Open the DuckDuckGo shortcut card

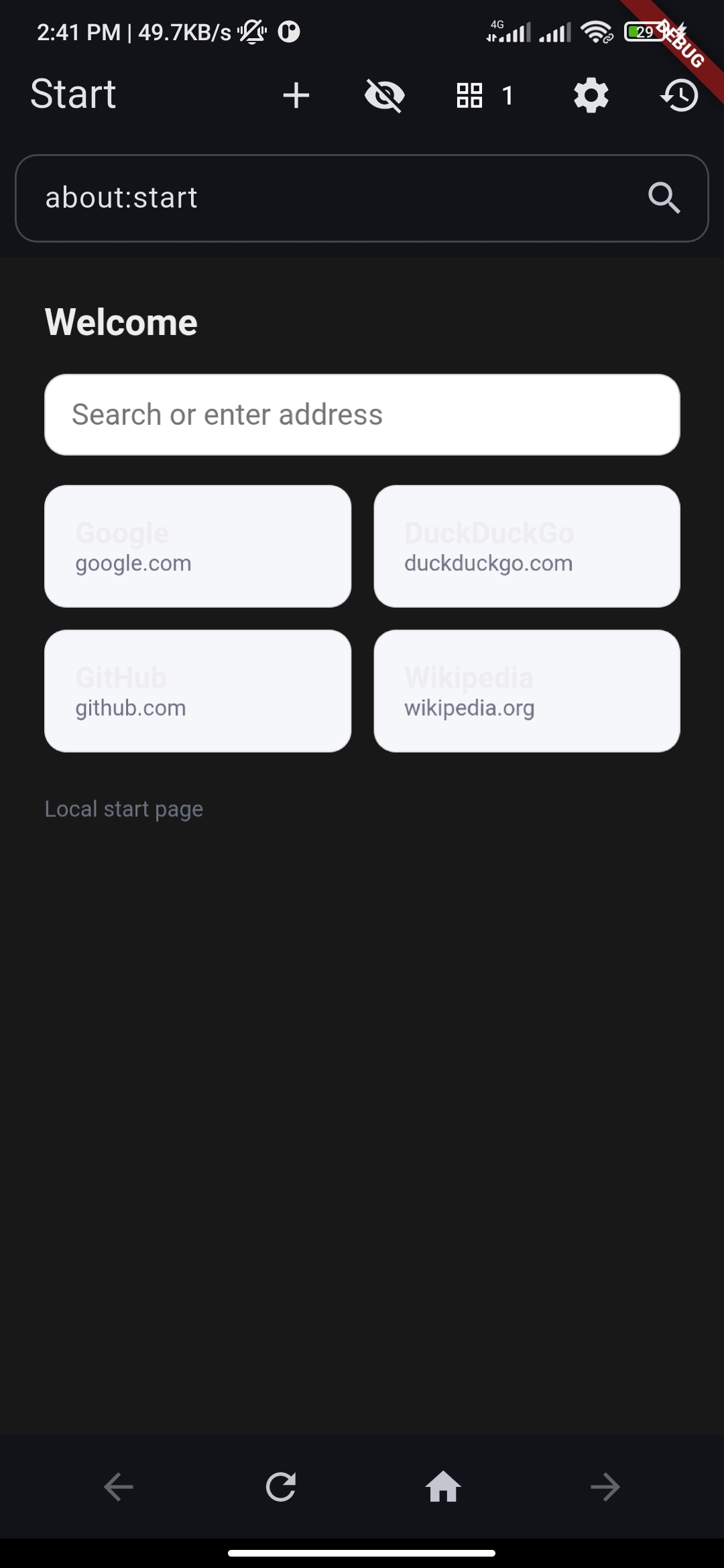point(527,545)
